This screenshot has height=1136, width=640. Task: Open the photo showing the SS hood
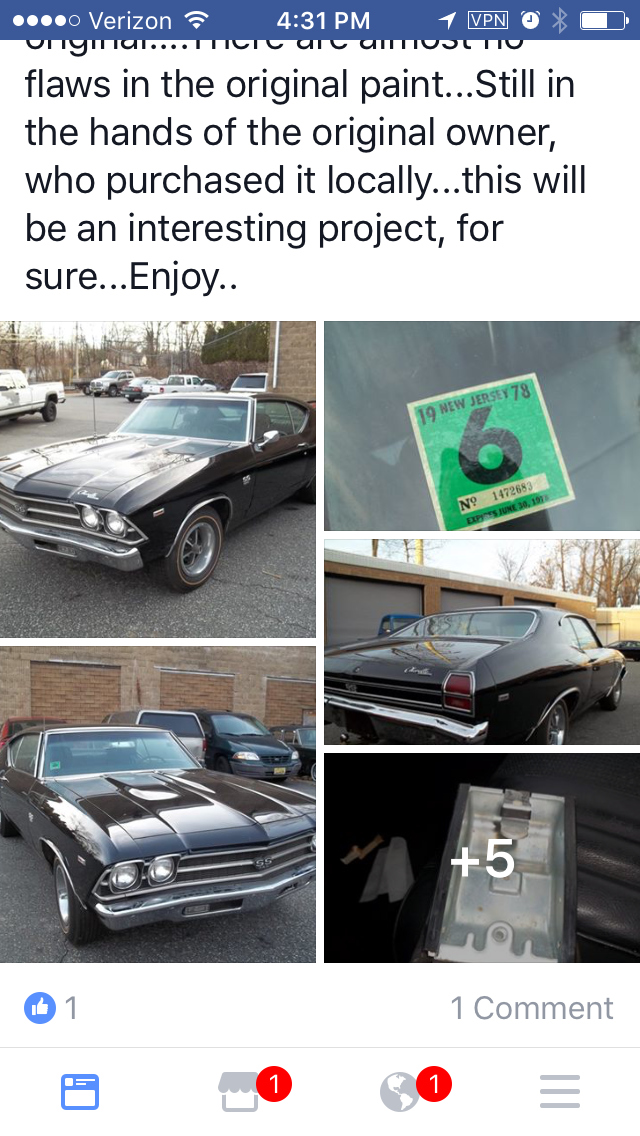[158, 804]
